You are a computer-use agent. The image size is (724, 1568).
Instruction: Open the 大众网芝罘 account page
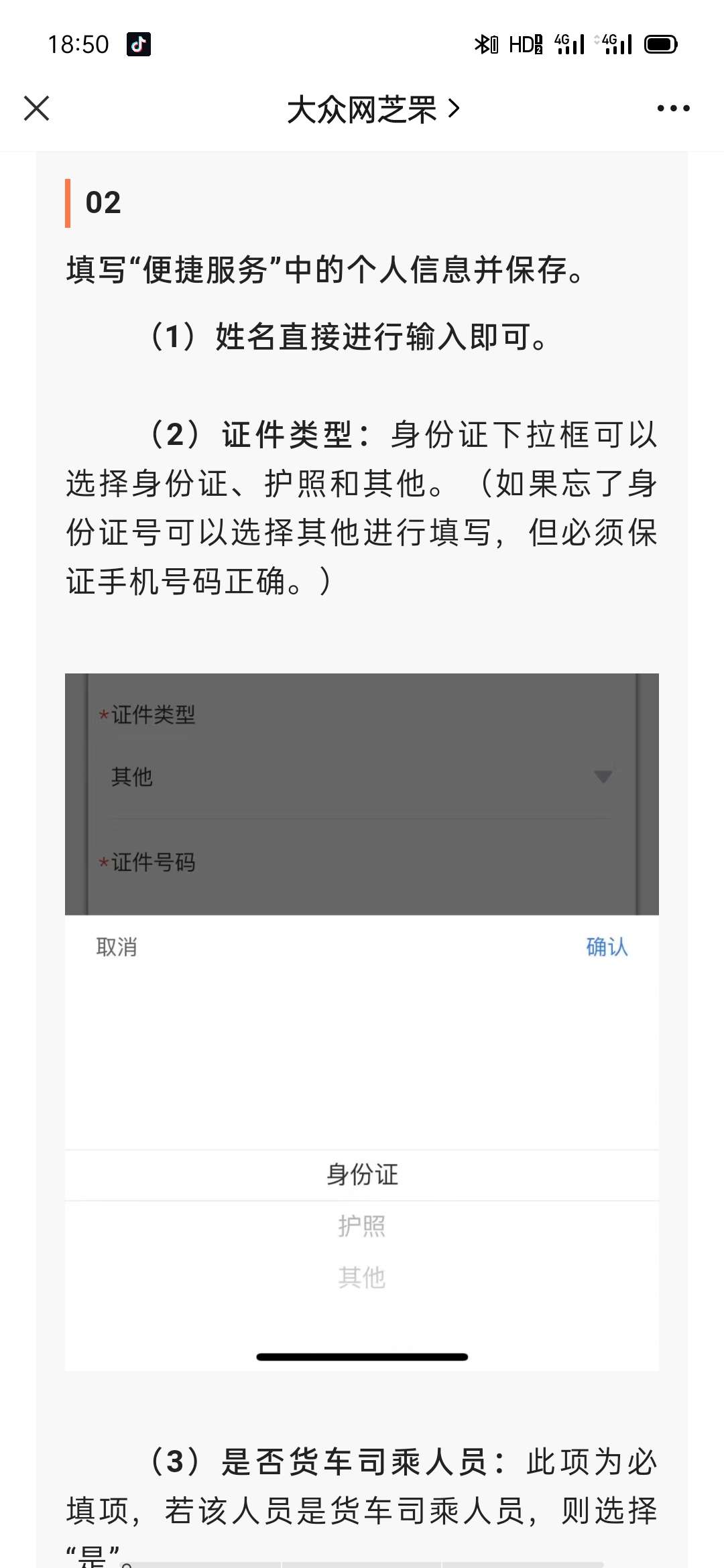coord(373,109)
